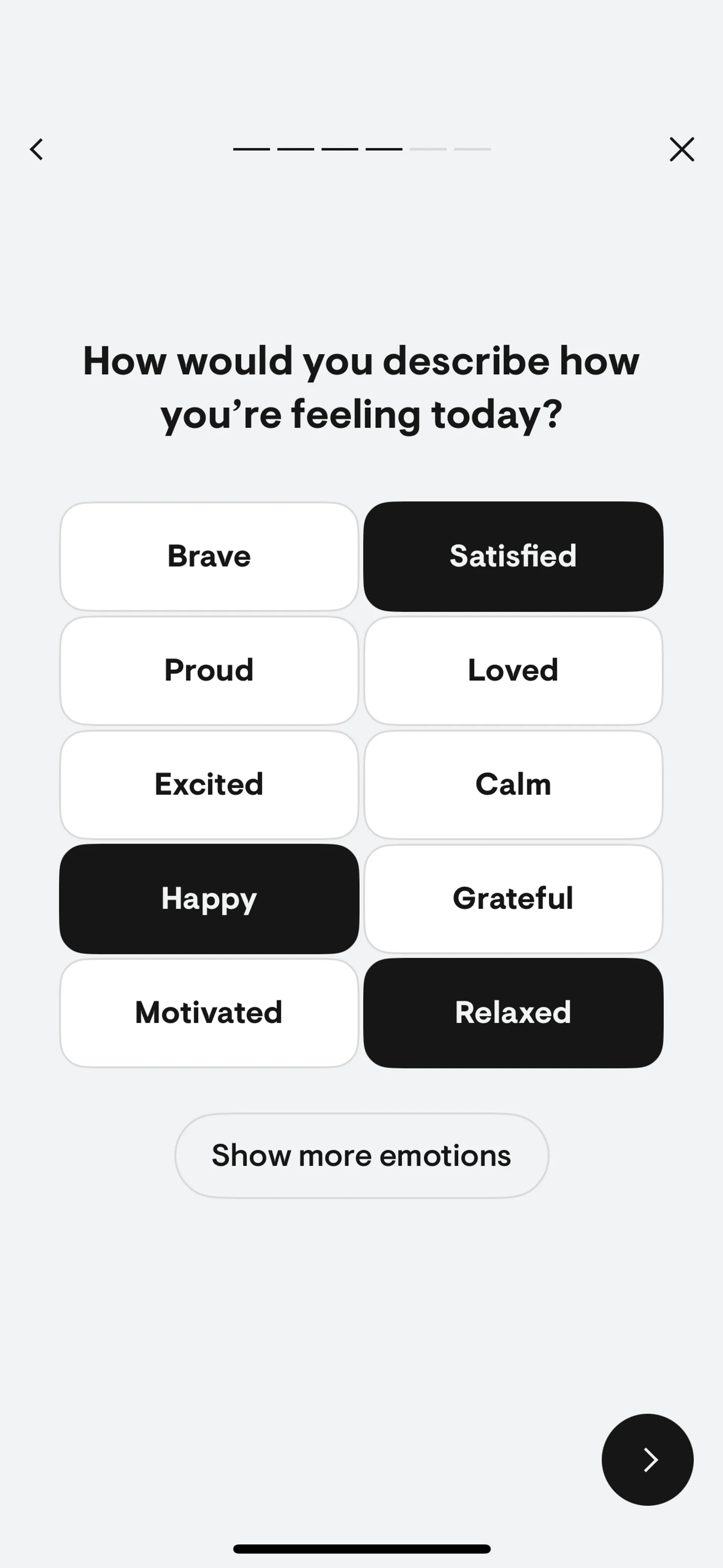This screenshot has height=1568, width=723.
Task: Pick the Loved emotion
Action: 513,670
